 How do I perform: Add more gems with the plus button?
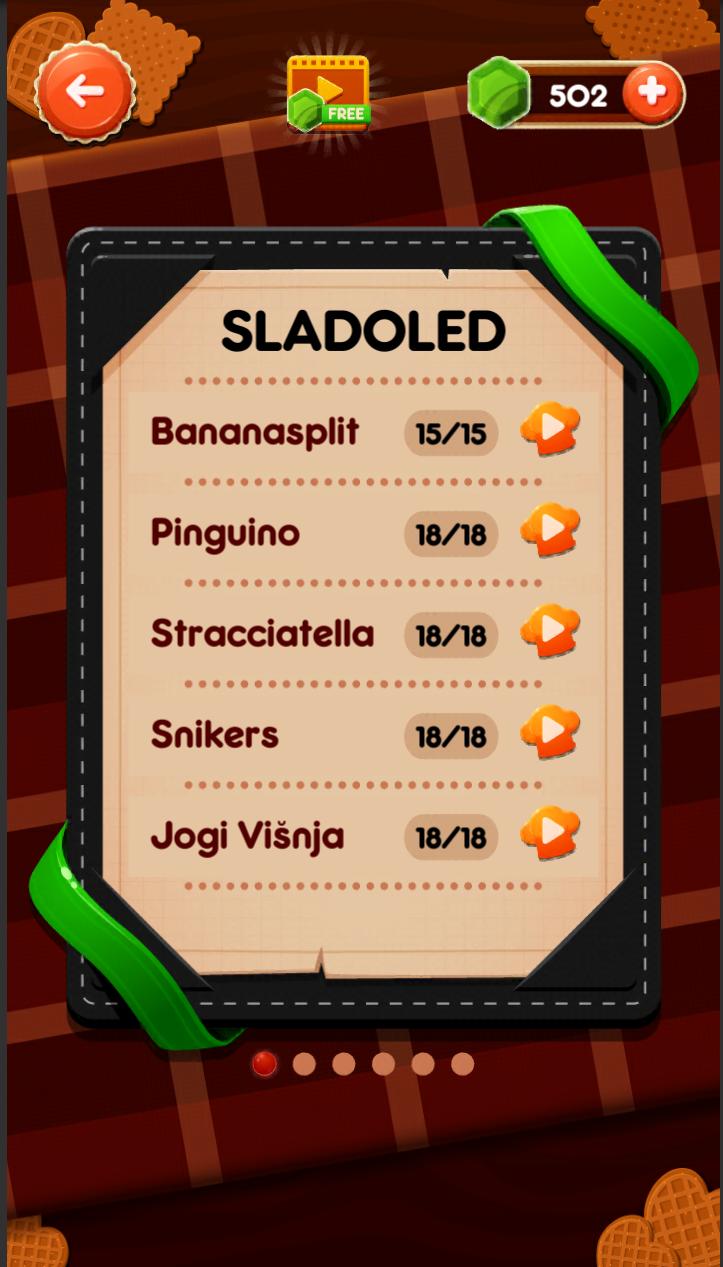[651, 94]
